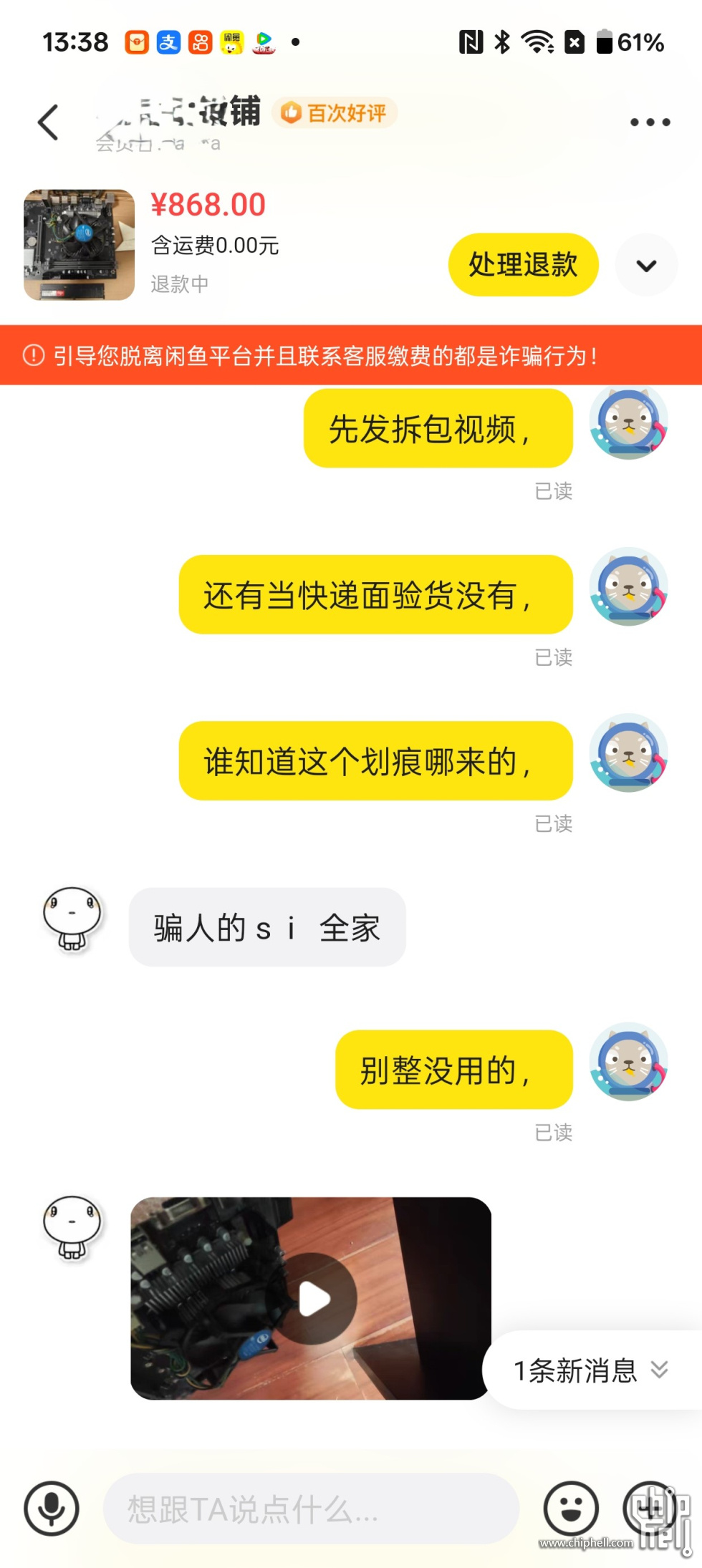View sender avatar beside 骗人的 message
This screenshot has height=1568, width=702.
[x=72, y=919]
